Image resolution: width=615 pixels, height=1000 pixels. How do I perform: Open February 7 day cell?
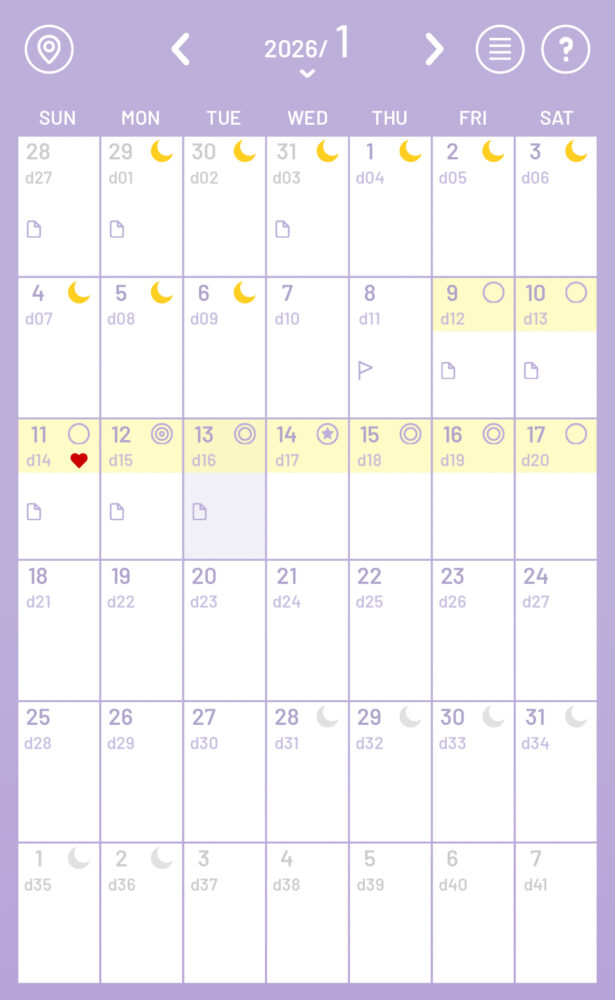[x=556, y=912]
